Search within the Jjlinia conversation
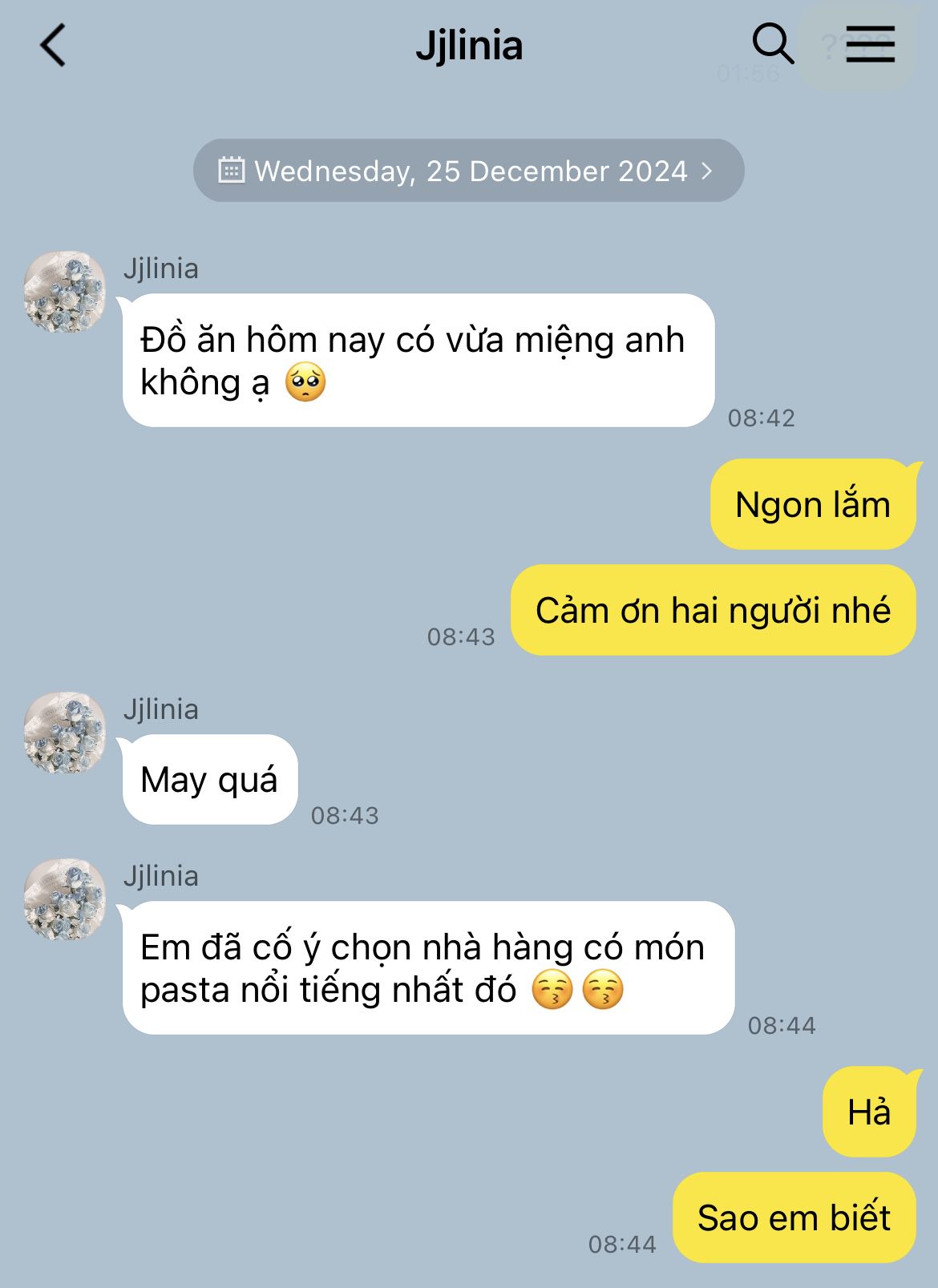Image resolution: width=938 pixels, height=1288 pixels. (x=772, y=43)
